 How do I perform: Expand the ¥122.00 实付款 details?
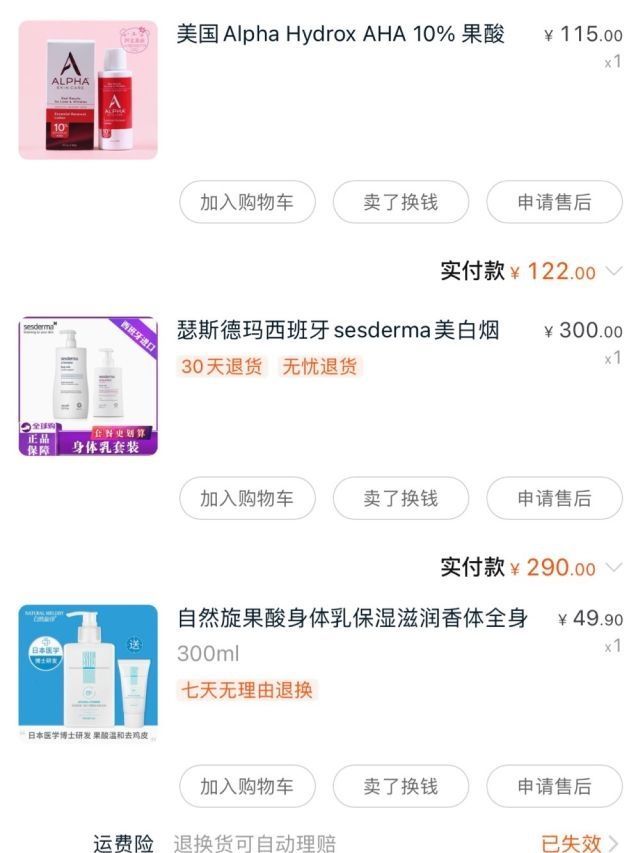(614, 271)
